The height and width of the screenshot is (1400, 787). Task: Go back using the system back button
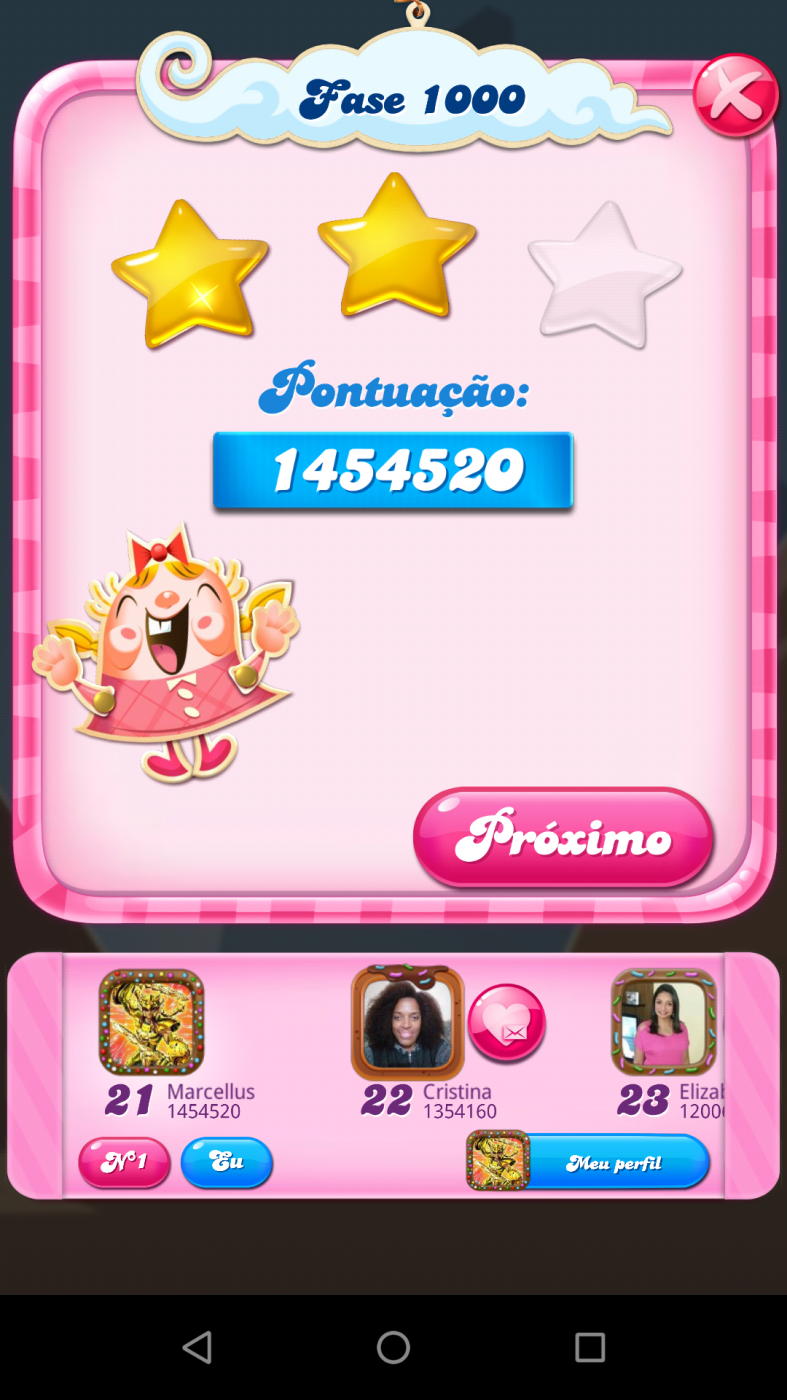tap(197, 1347)
